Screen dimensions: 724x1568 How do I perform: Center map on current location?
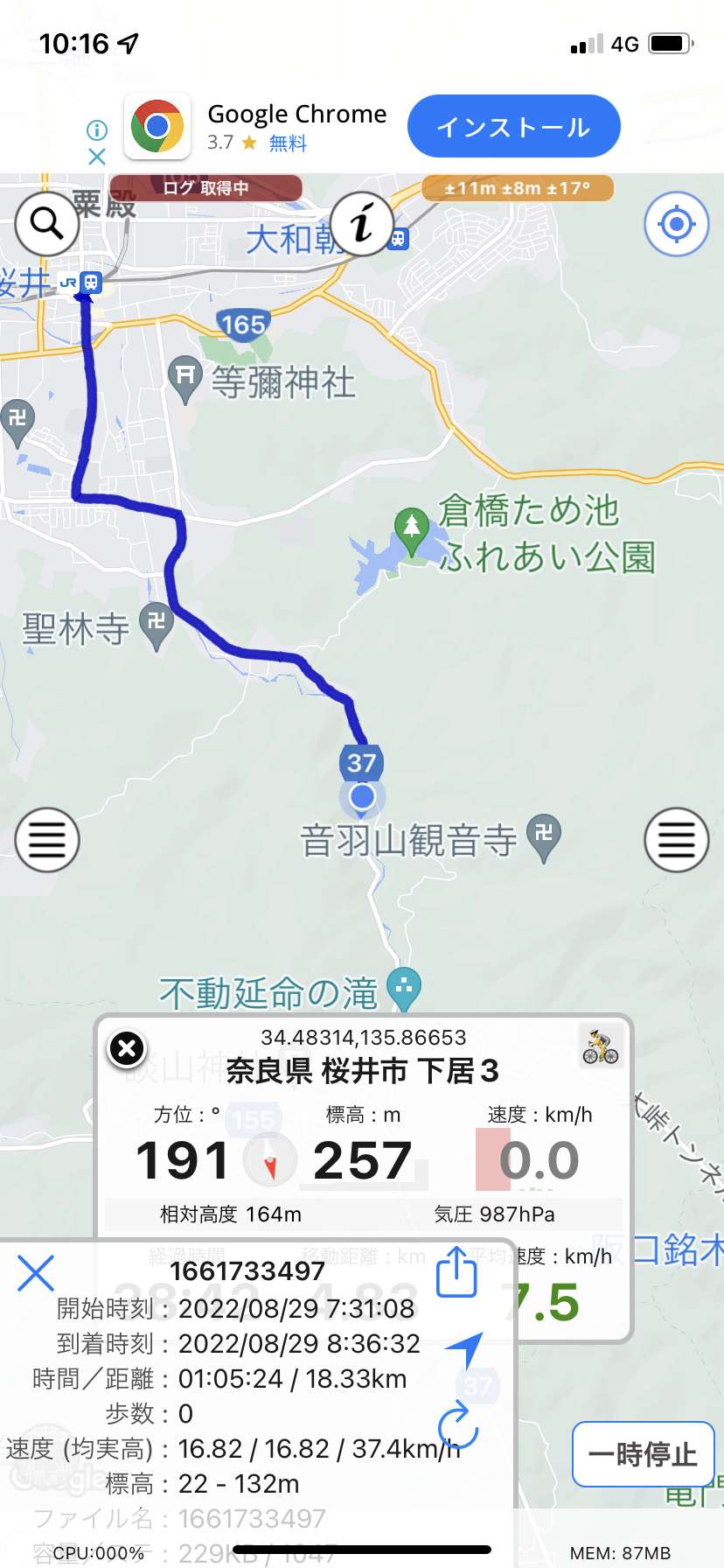click(675, 225)
